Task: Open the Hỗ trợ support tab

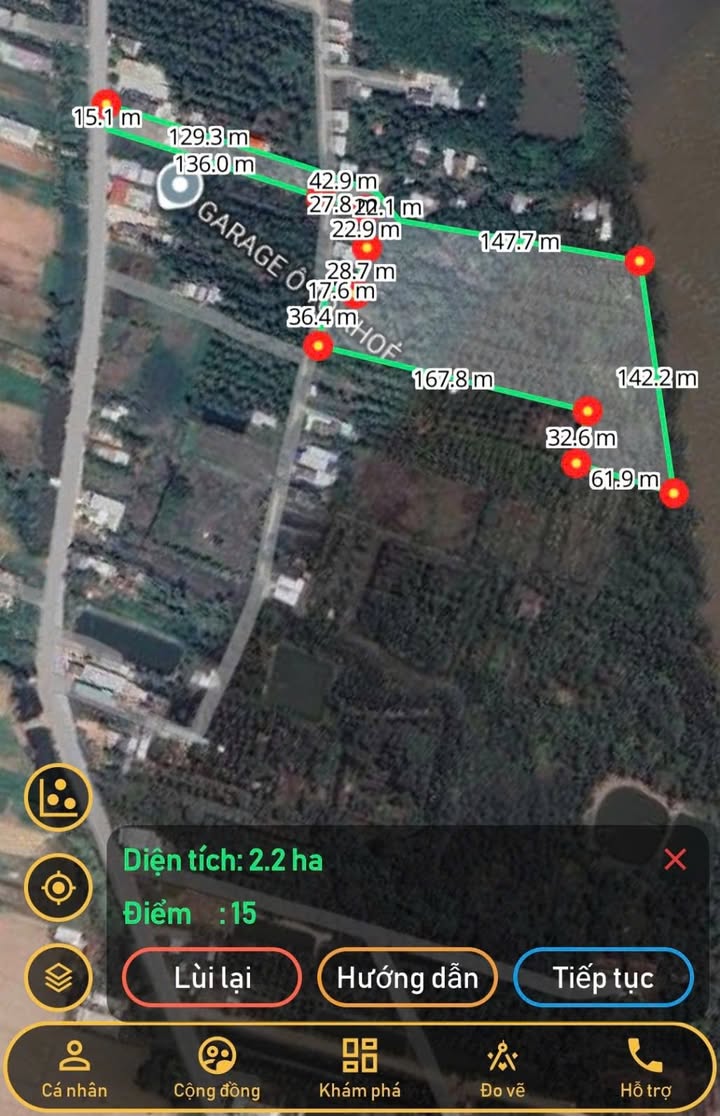Action: tap(645, 1067)
